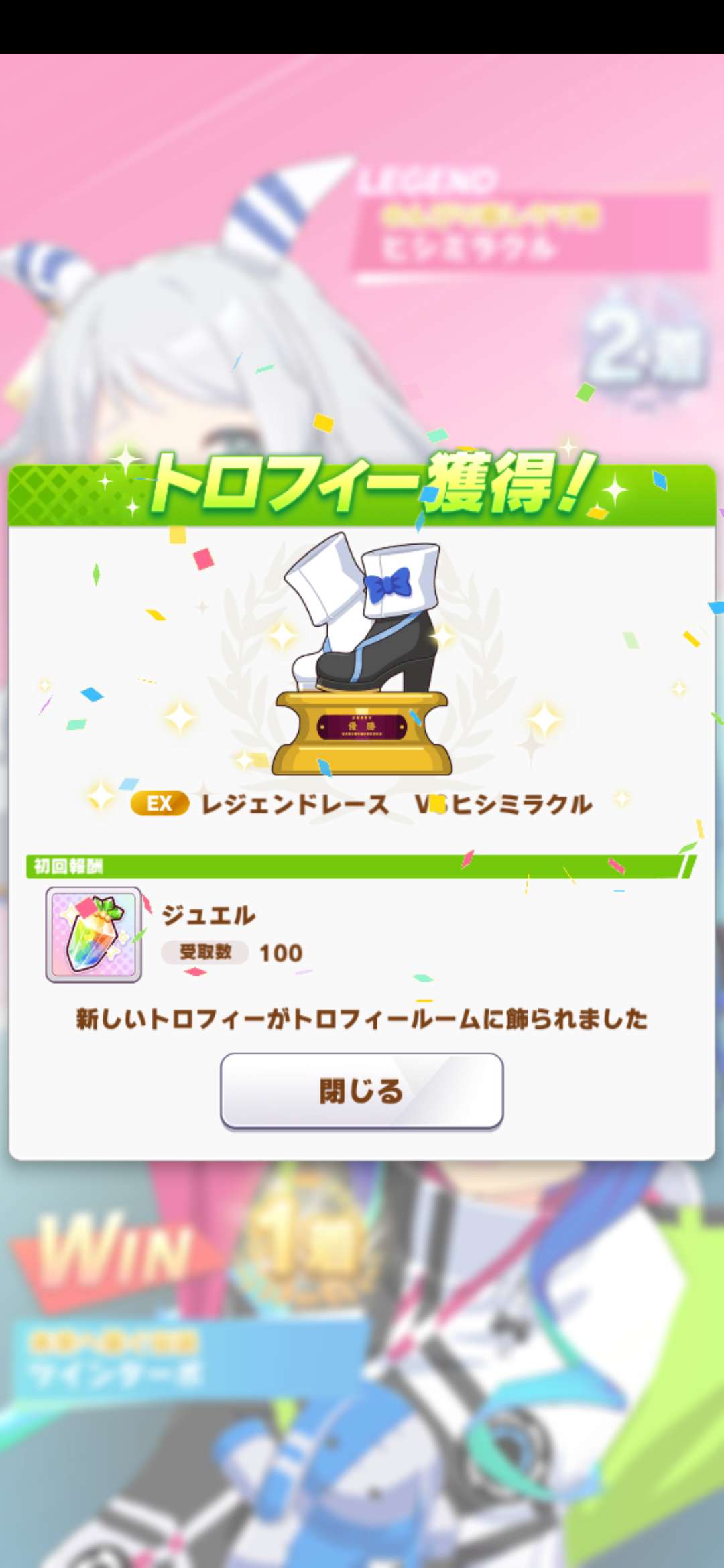The width and height of the screenshot is (724, 1568).
Task: Close the trophy dialog with 閉じる
Action: coord(361,1090)
